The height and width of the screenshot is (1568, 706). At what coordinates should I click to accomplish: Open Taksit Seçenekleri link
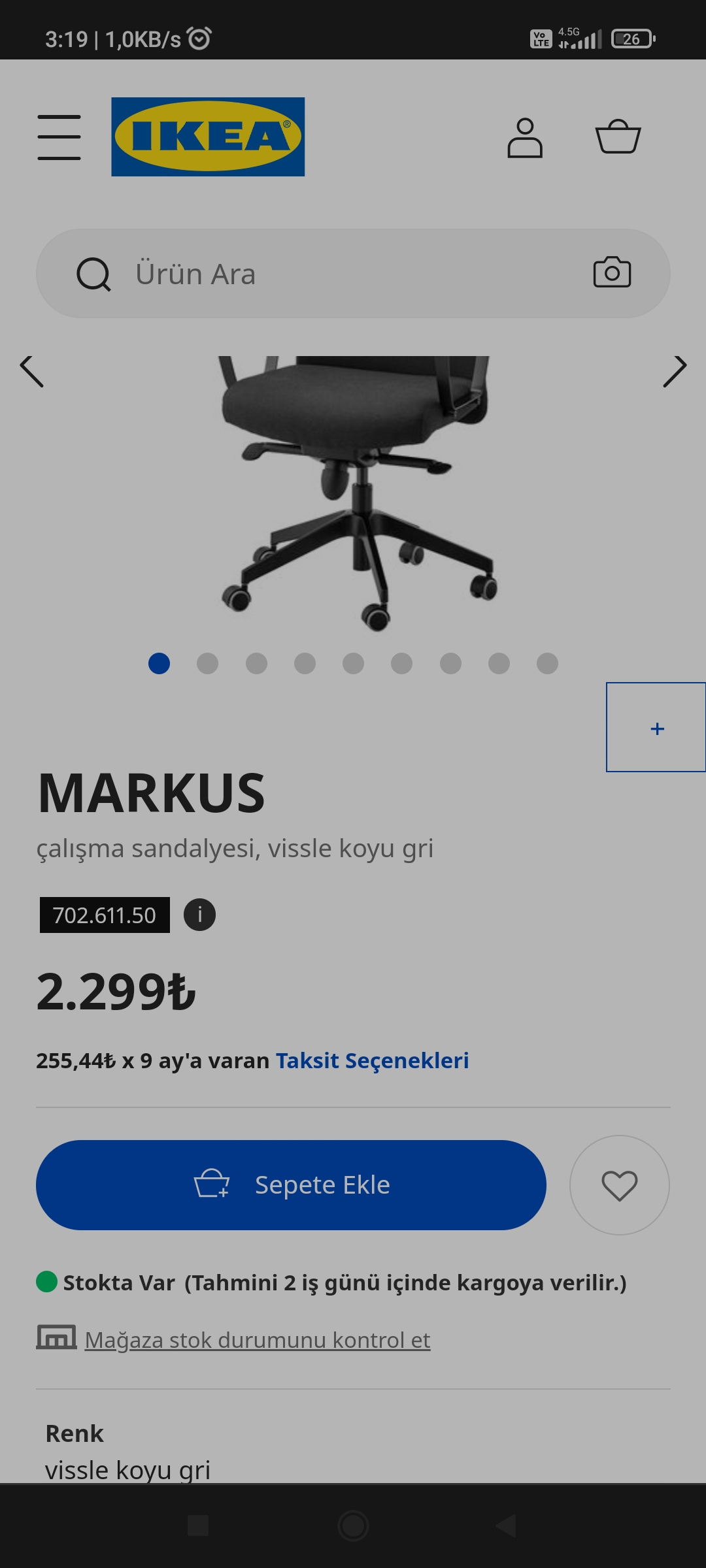pos(372,1060)
